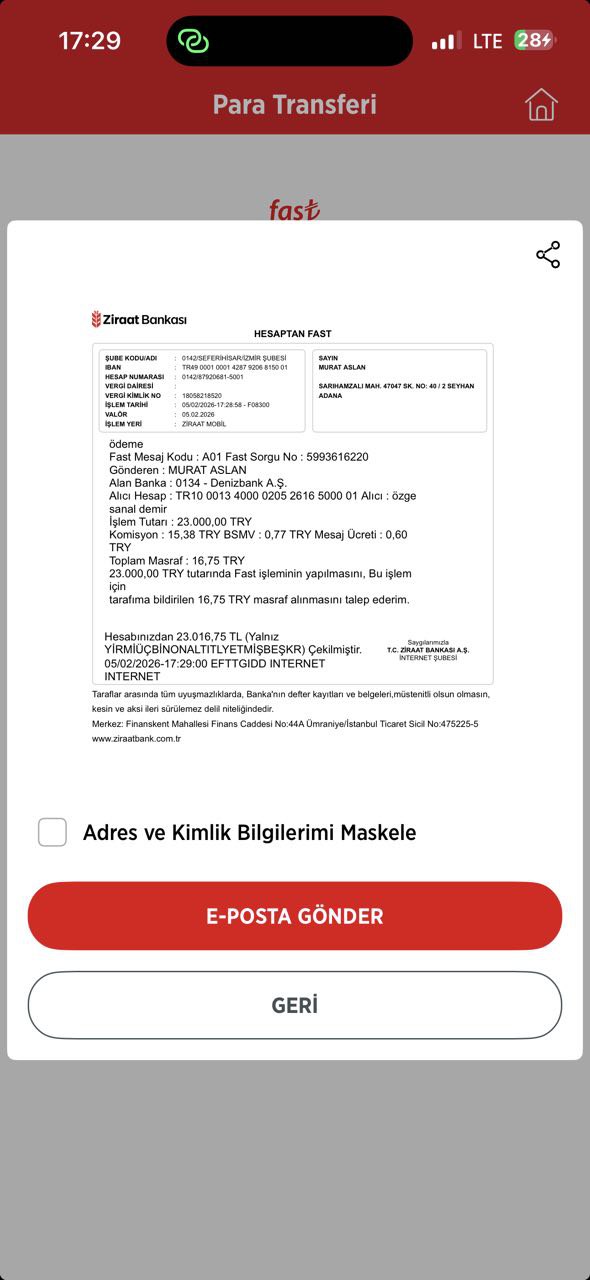Go to the home screen icon
The height and width of the screenshot is (1280, 590).
click(x=541, y=104)
